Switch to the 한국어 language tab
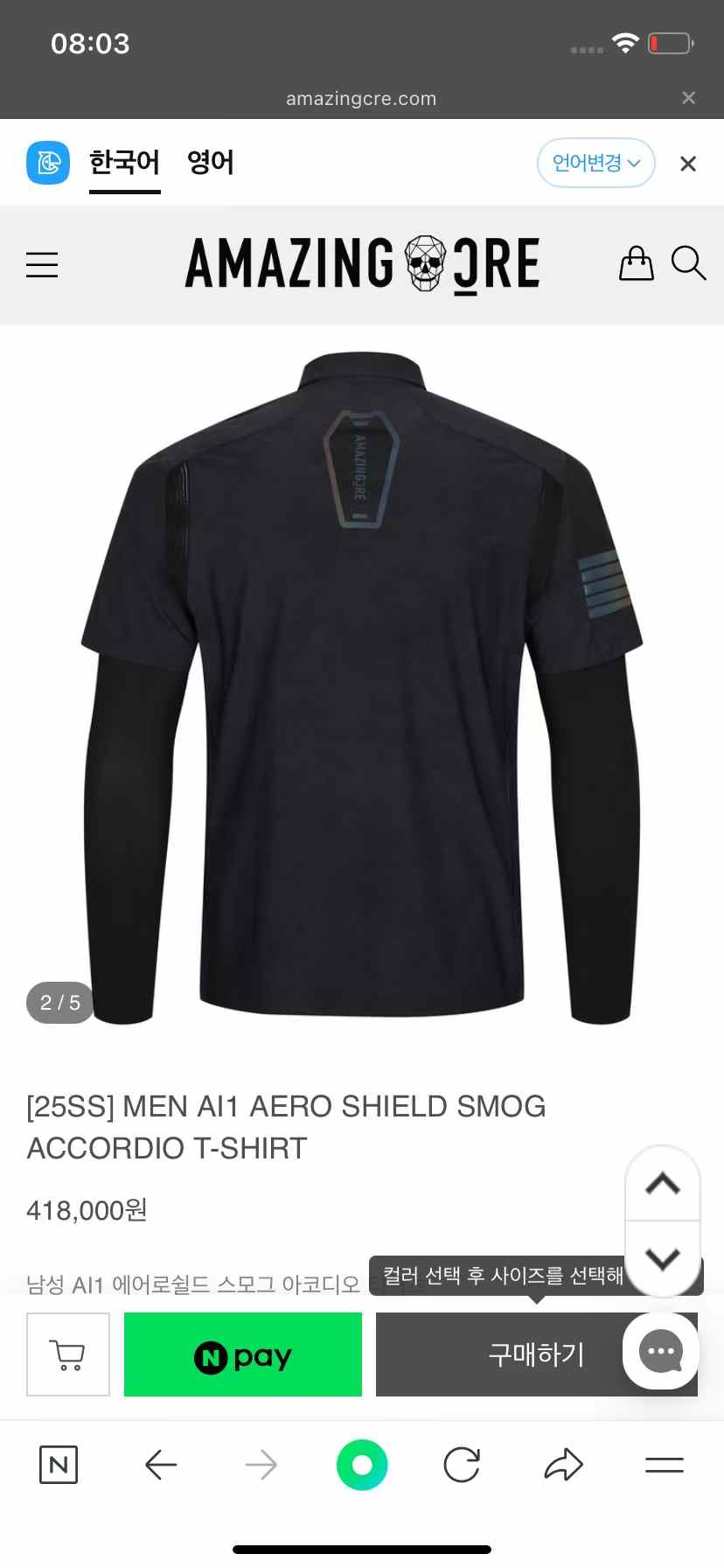The height and width of the screenshot is (1568, 724). click(124, 163)
